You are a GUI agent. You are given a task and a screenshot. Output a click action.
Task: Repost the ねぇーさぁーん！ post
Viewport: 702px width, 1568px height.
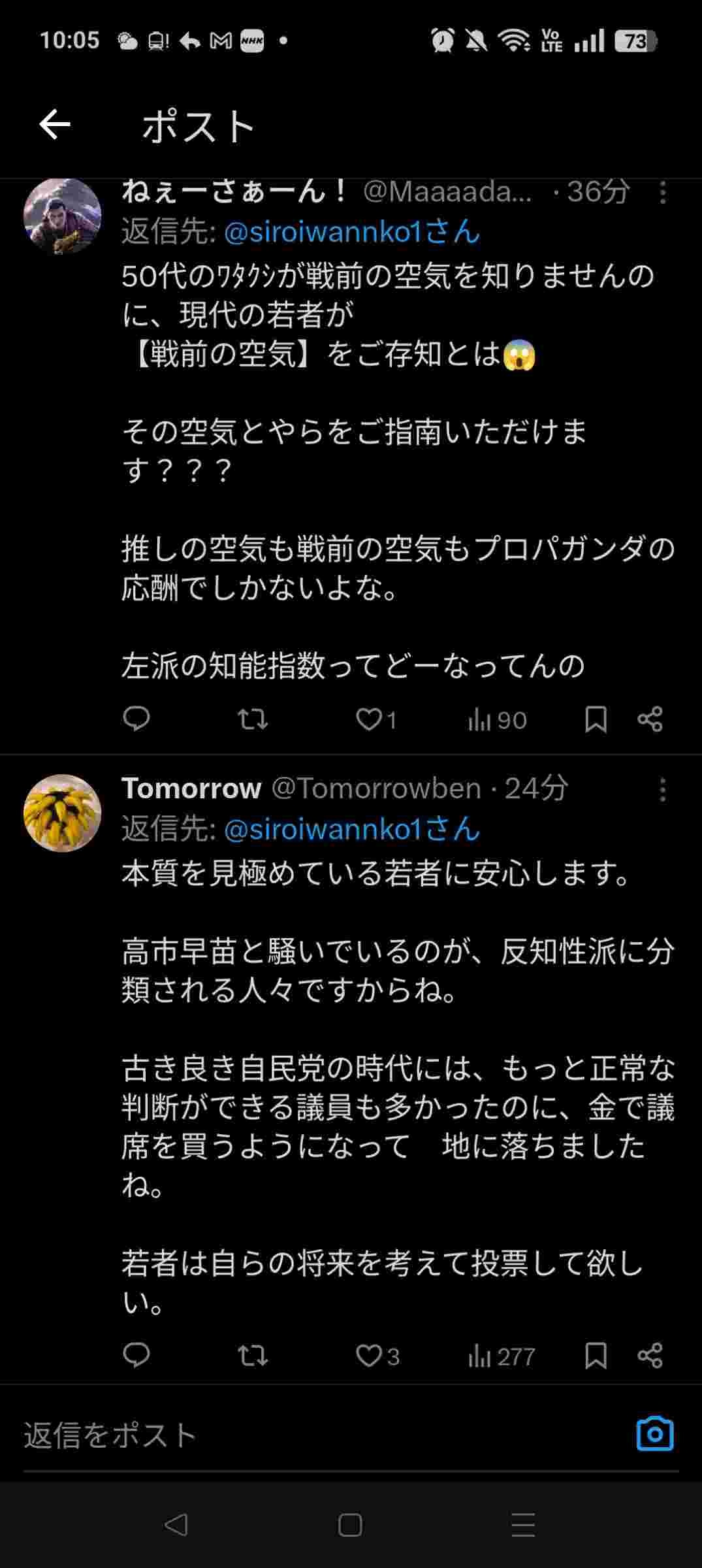[252, 719]
